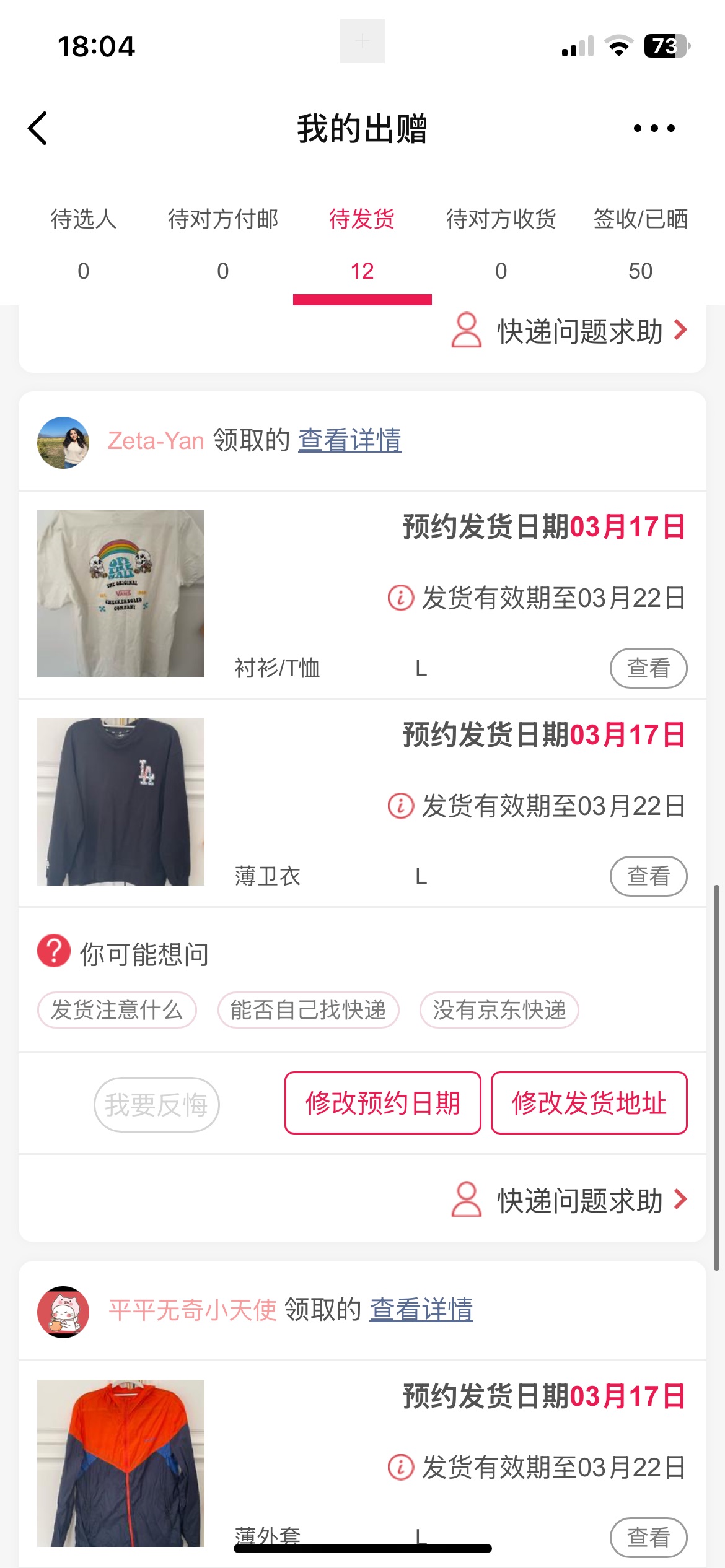Open the three-dot more options menu
The height and width of the screenshot is (1568, 725).
click(654, 128)
